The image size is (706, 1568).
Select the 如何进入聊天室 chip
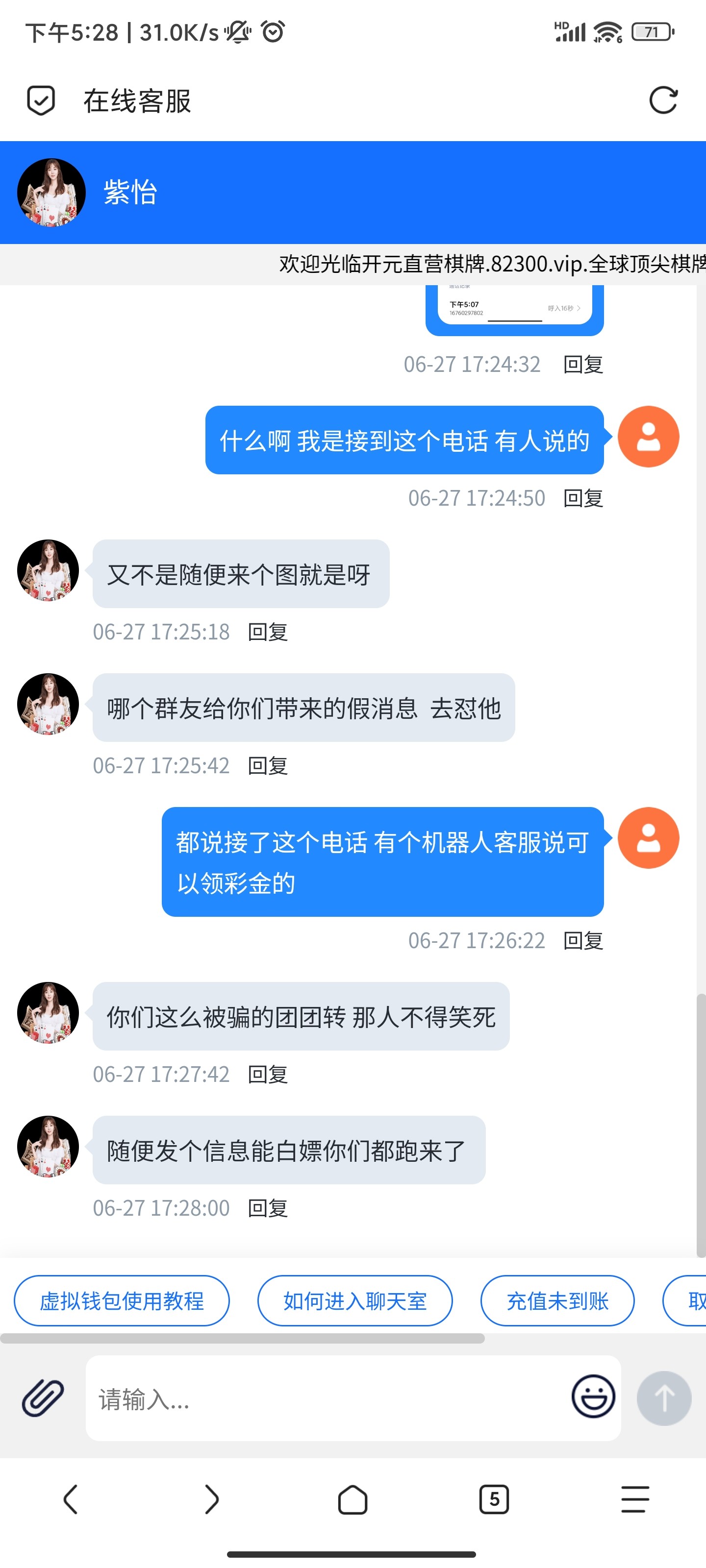[354, 1301]
